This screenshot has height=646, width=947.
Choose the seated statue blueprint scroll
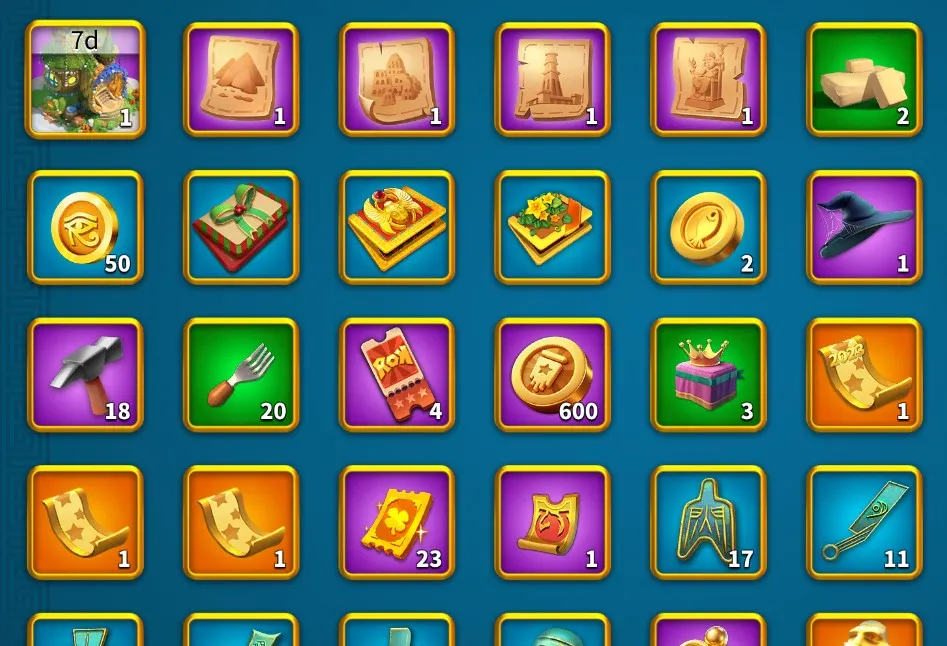pos(709,79)
